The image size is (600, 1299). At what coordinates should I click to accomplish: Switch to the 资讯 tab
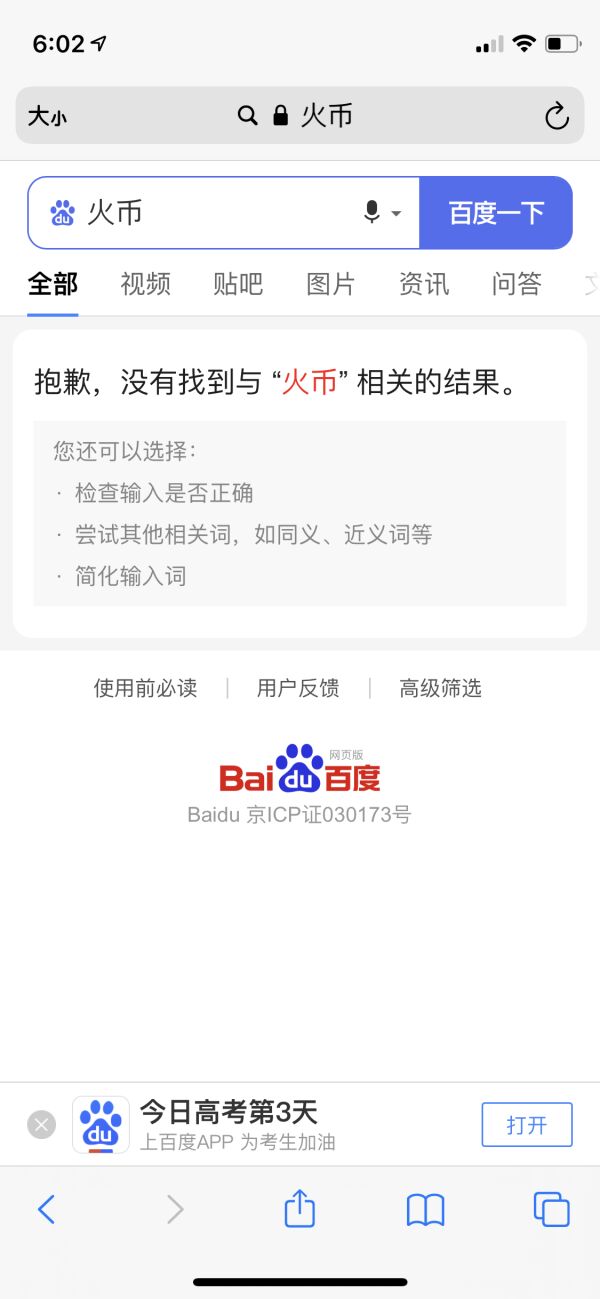pos(424,284)
